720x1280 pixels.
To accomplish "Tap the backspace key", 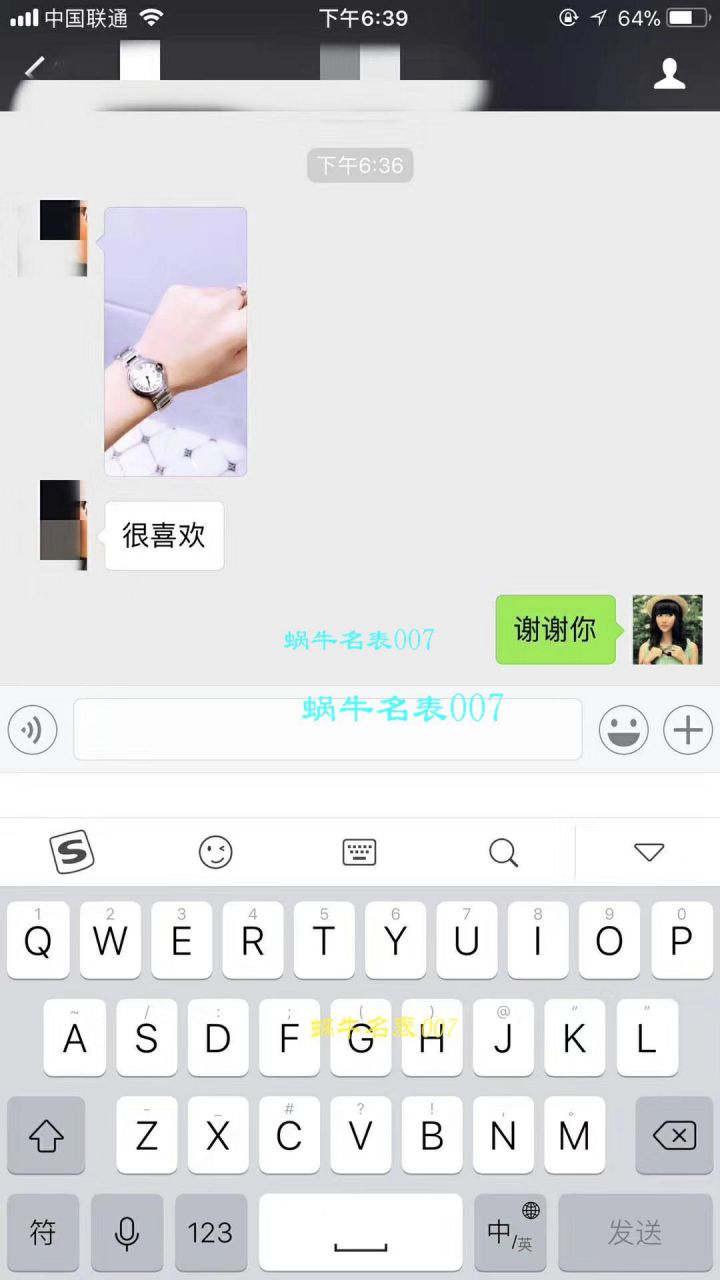I will tap(674, 1135).
